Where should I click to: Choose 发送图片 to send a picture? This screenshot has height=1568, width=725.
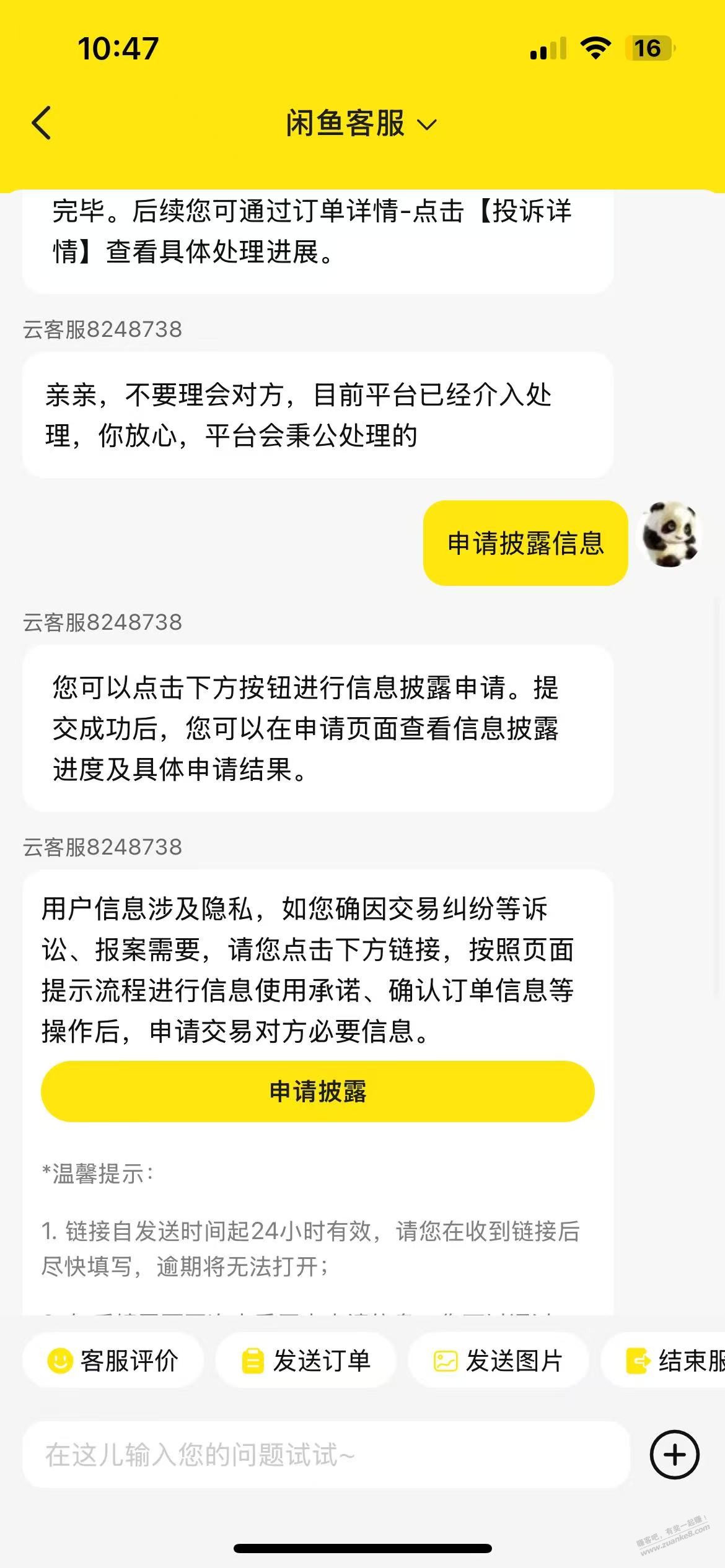click(x=498, y=1361)
